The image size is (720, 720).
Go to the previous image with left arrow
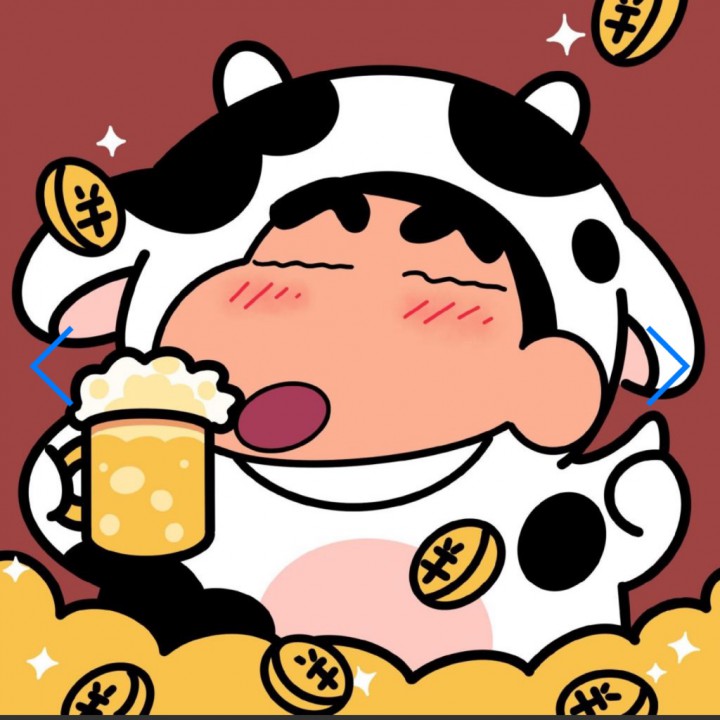pyautogui.click(x=50, y=366)
